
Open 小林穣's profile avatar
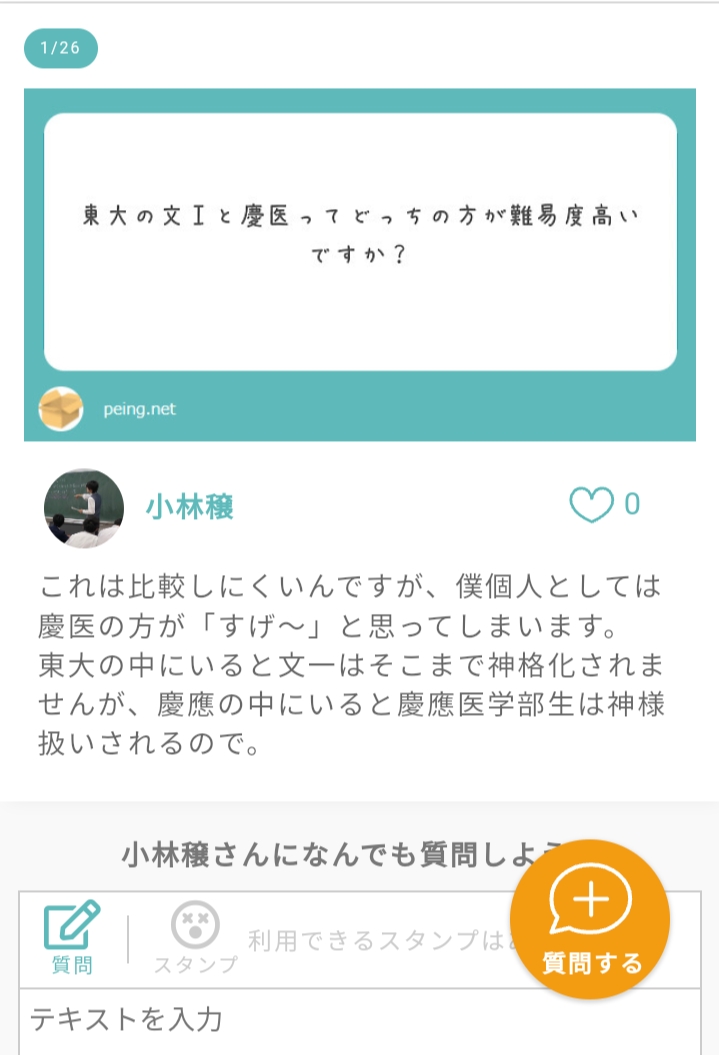[x=84, y=507]
